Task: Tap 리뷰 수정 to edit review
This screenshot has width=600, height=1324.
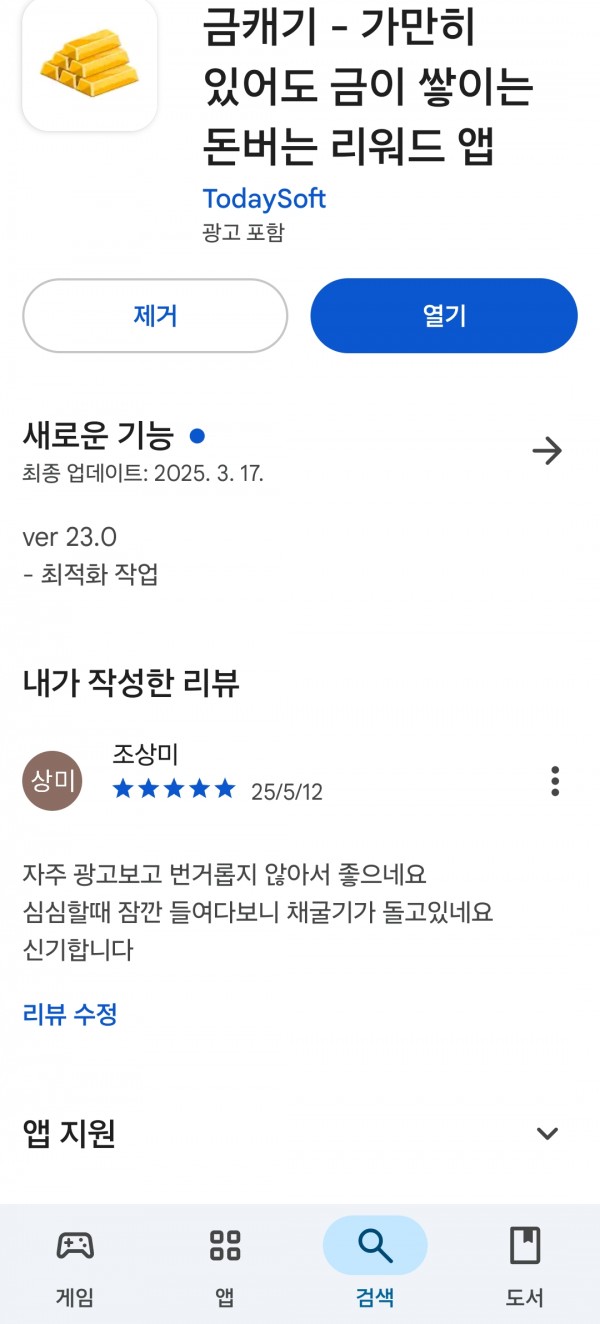Action: tap(70, 1014)
